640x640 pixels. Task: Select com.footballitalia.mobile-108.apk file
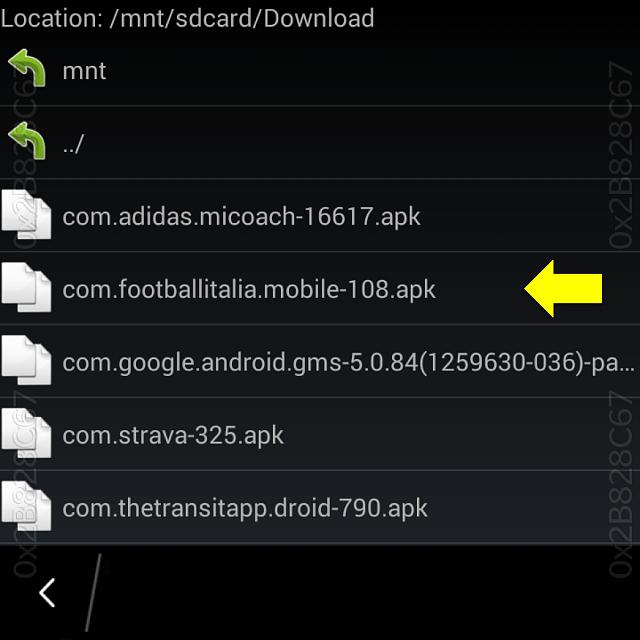pos(249,289)
